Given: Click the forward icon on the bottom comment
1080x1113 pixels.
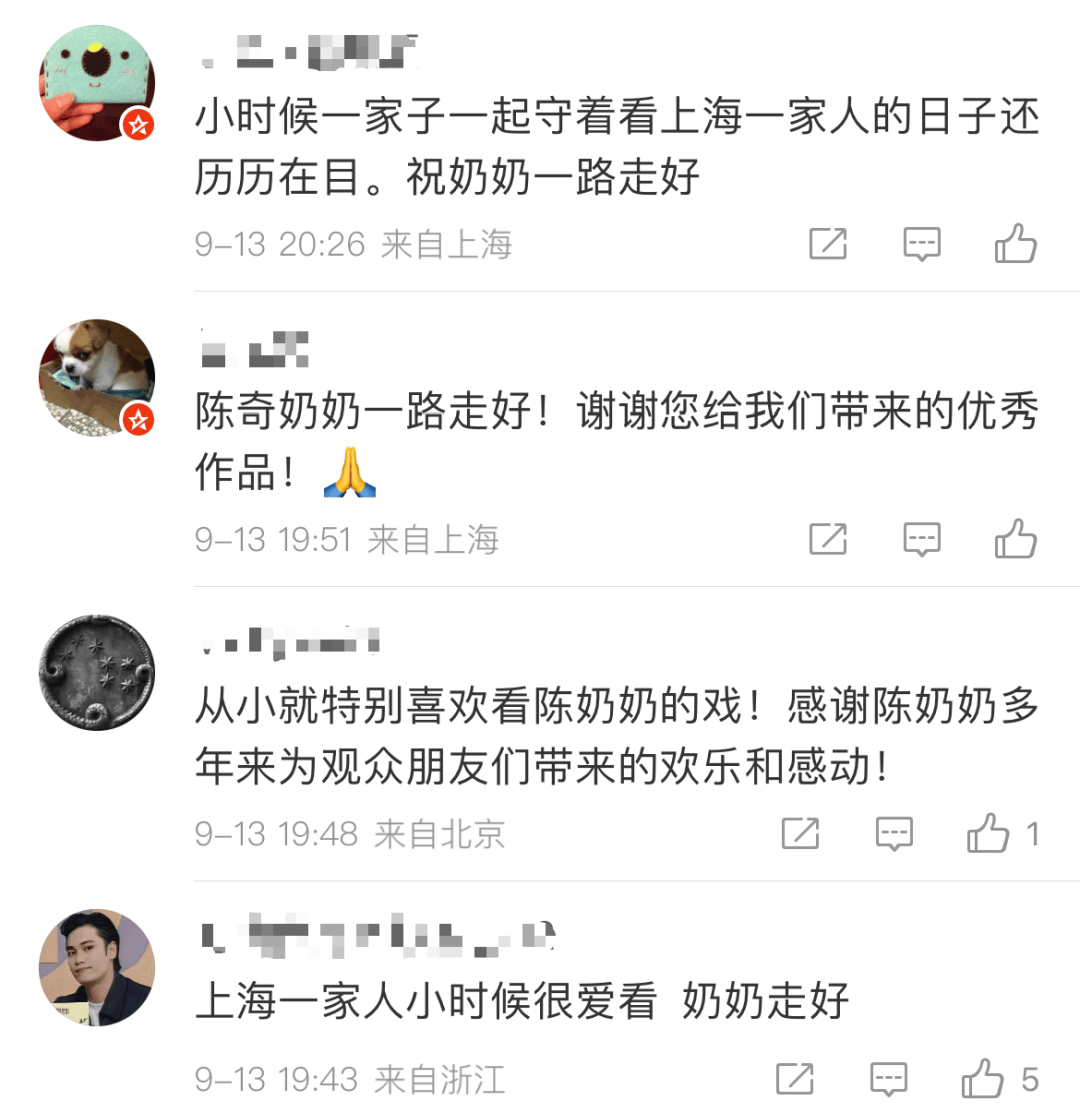Looking at the screenshot, I should [x=794, y=1078].
